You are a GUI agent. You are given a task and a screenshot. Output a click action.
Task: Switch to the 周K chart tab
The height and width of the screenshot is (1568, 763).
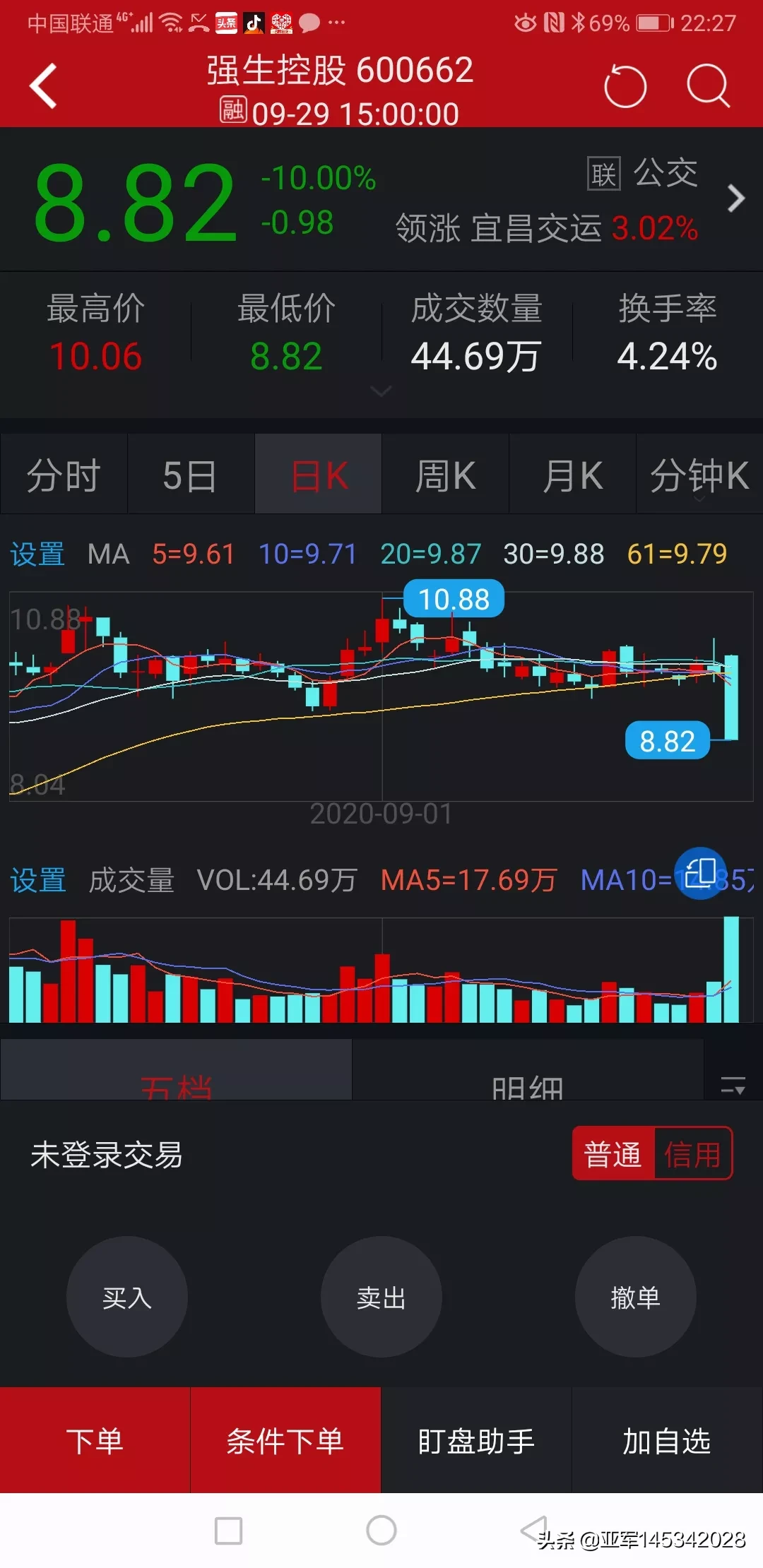pos(445,475)
